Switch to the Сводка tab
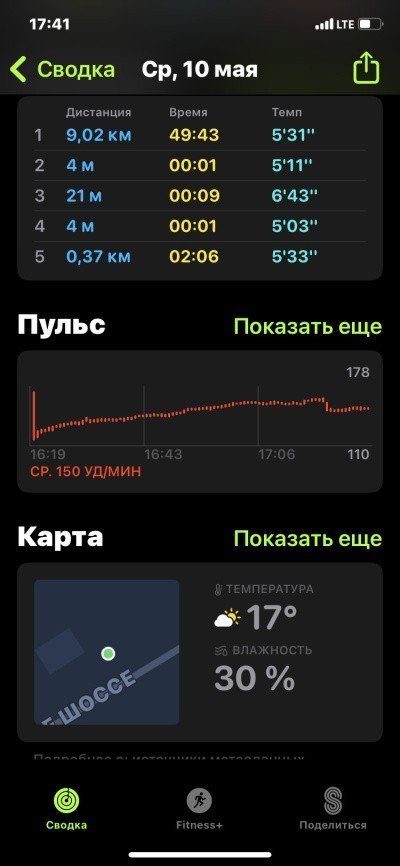400x866 pixels. pos(66,810)
